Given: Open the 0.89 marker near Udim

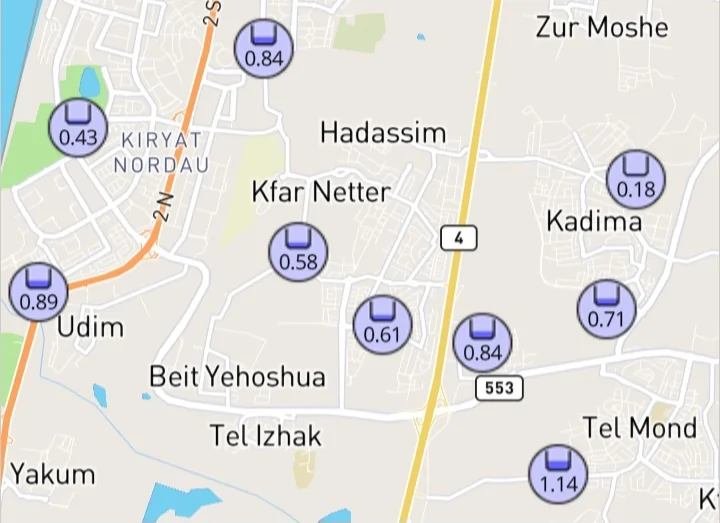Looking at the screenshot, I should [38, 293].
